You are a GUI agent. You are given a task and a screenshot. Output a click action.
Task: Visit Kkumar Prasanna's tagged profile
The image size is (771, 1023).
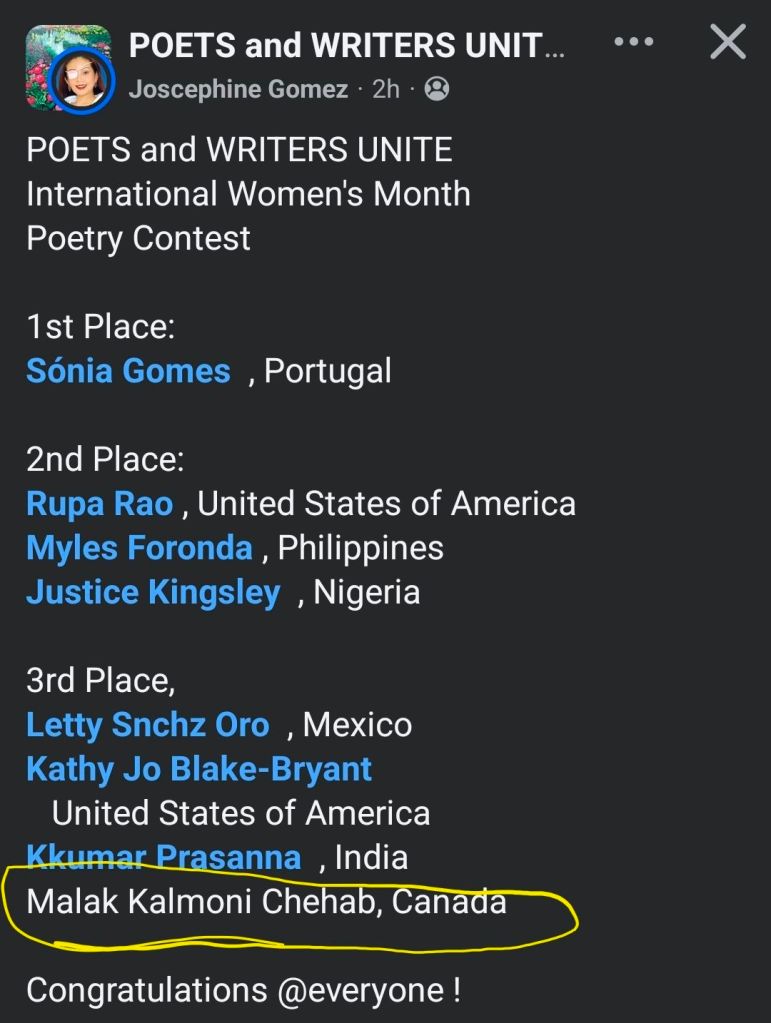click(x=163, y=857)
